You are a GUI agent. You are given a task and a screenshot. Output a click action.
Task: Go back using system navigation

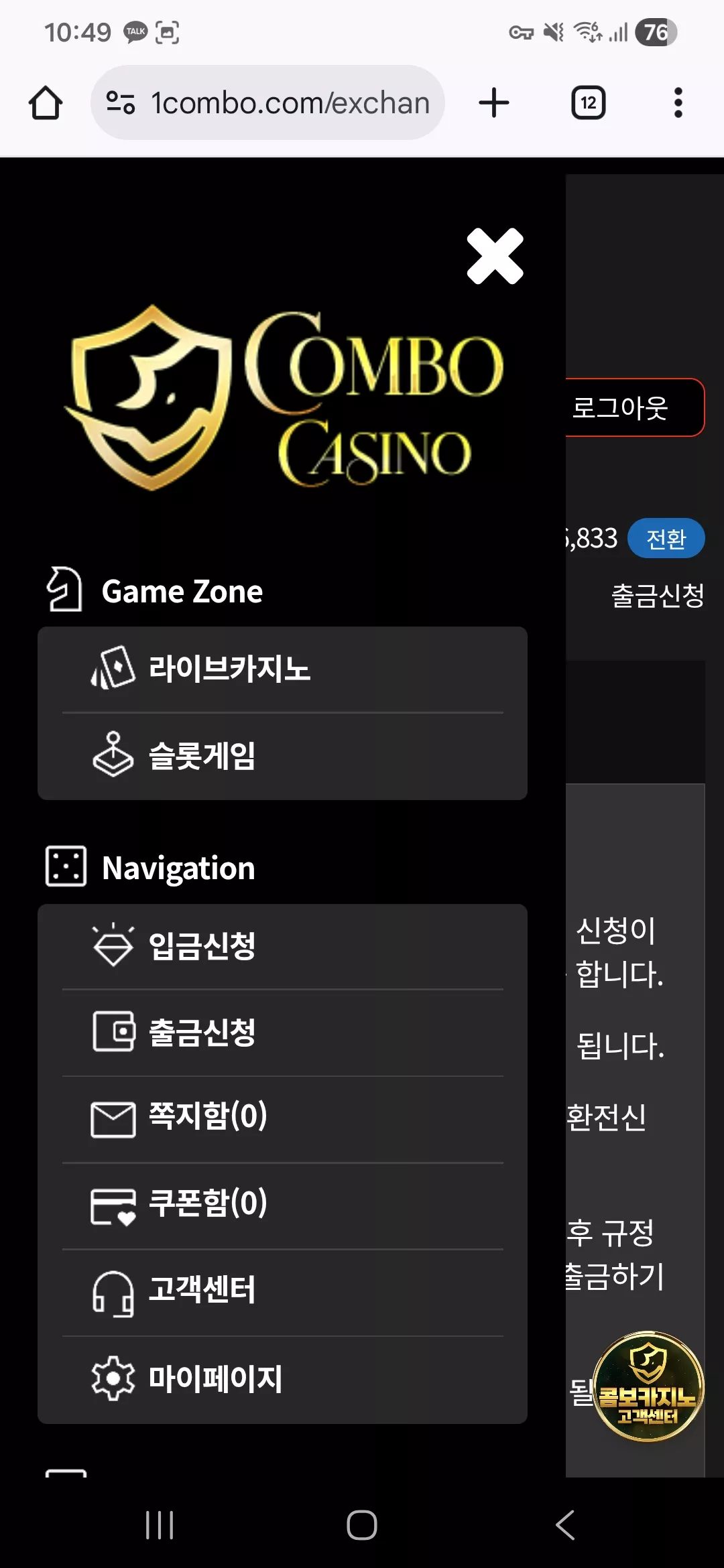[564, 1525]
